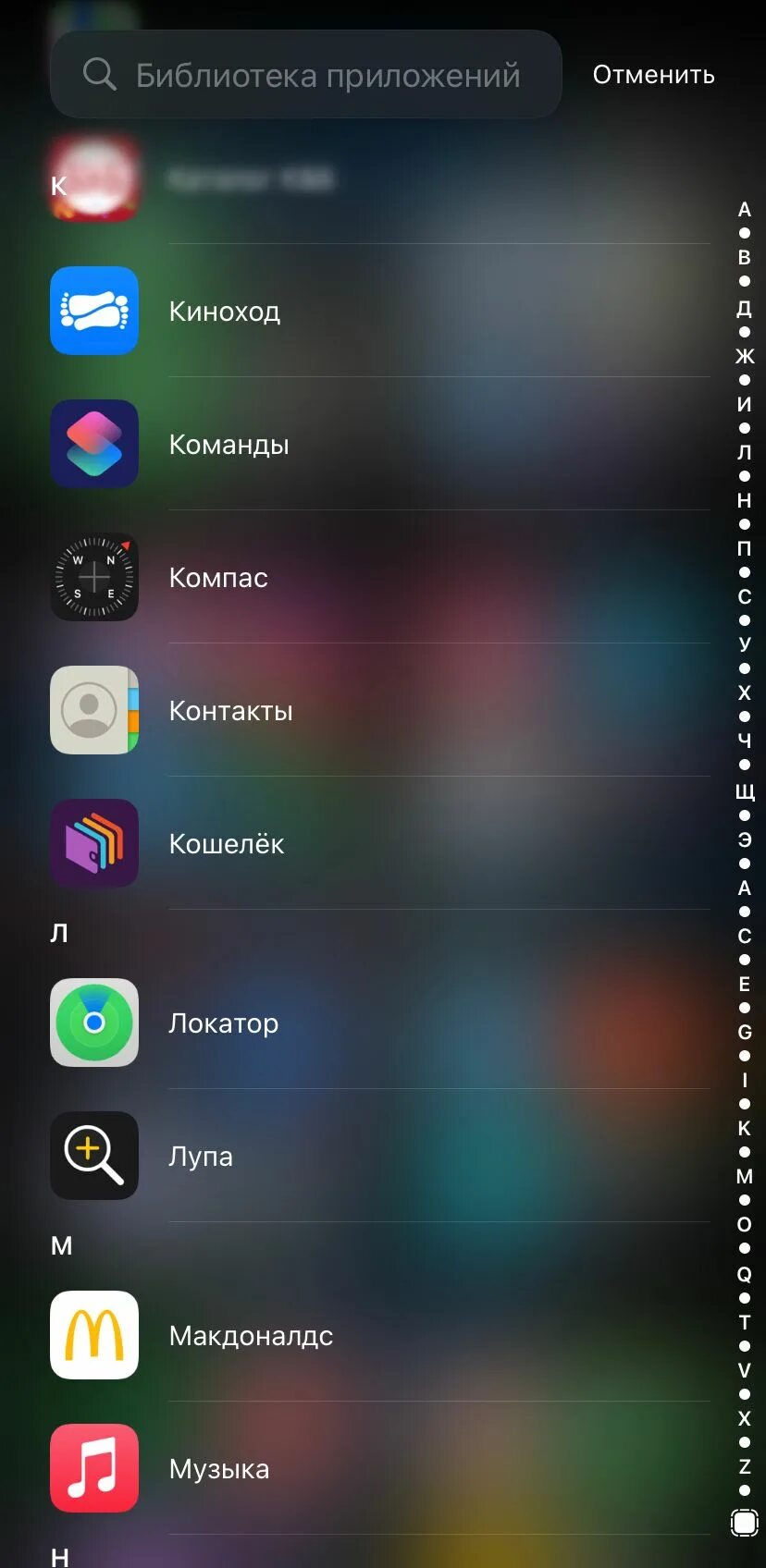Open Макдоналдс

[380, 1335]
